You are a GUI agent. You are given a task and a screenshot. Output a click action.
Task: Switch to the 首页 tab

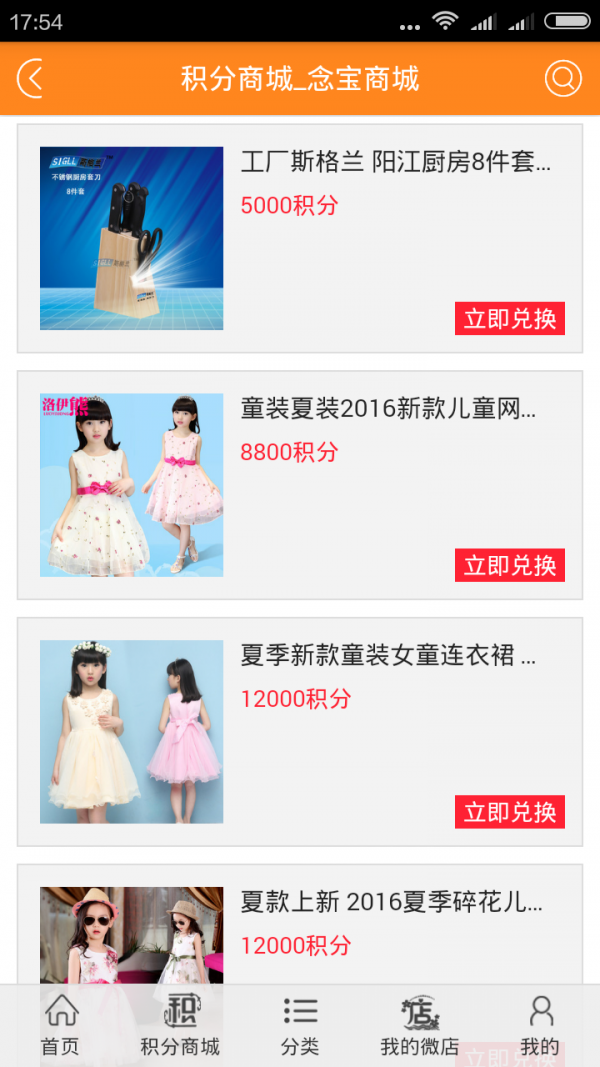60,1026
